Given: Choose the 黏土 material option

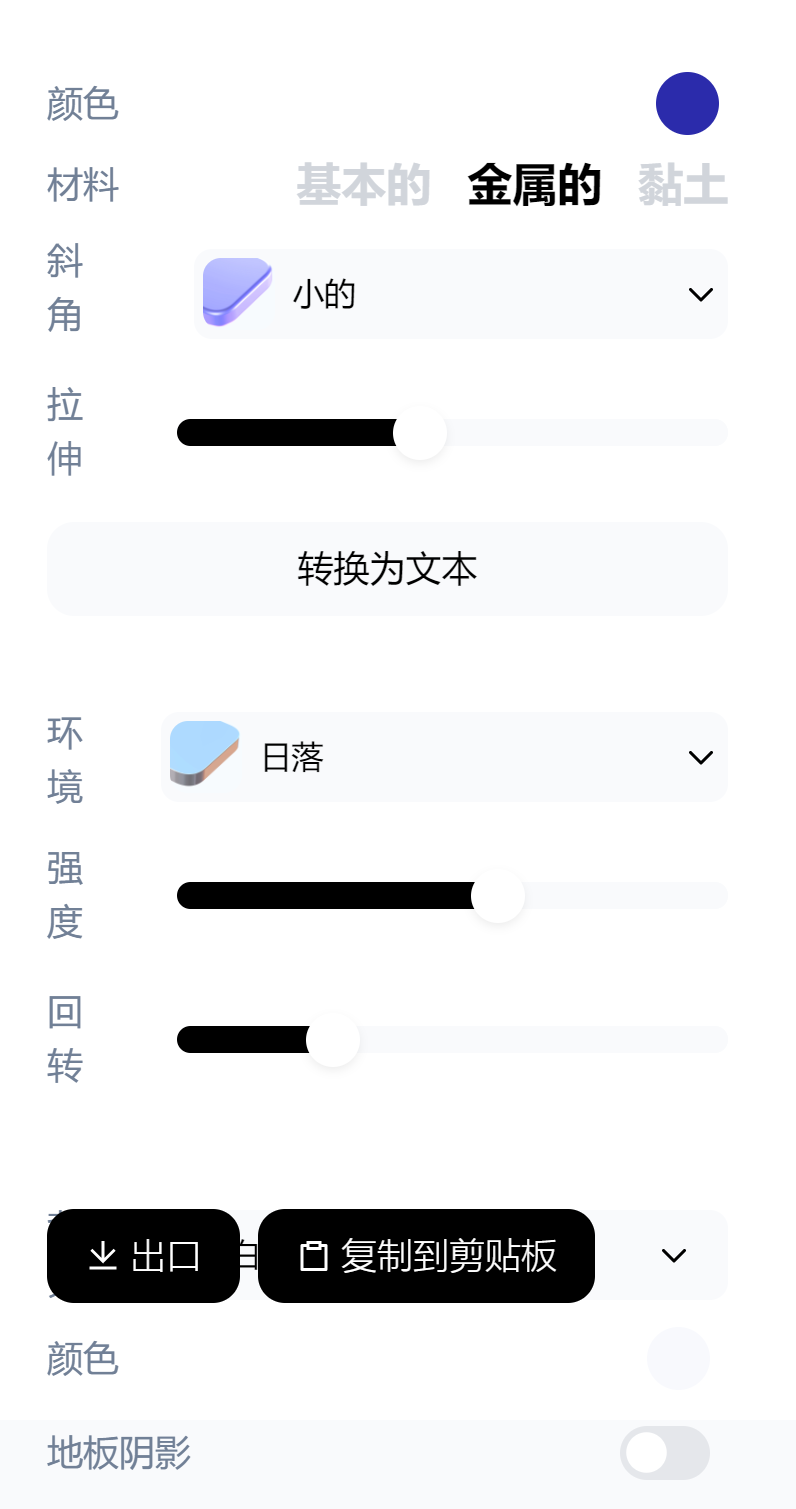Looking at the screenshot, I should click(682, 185).
